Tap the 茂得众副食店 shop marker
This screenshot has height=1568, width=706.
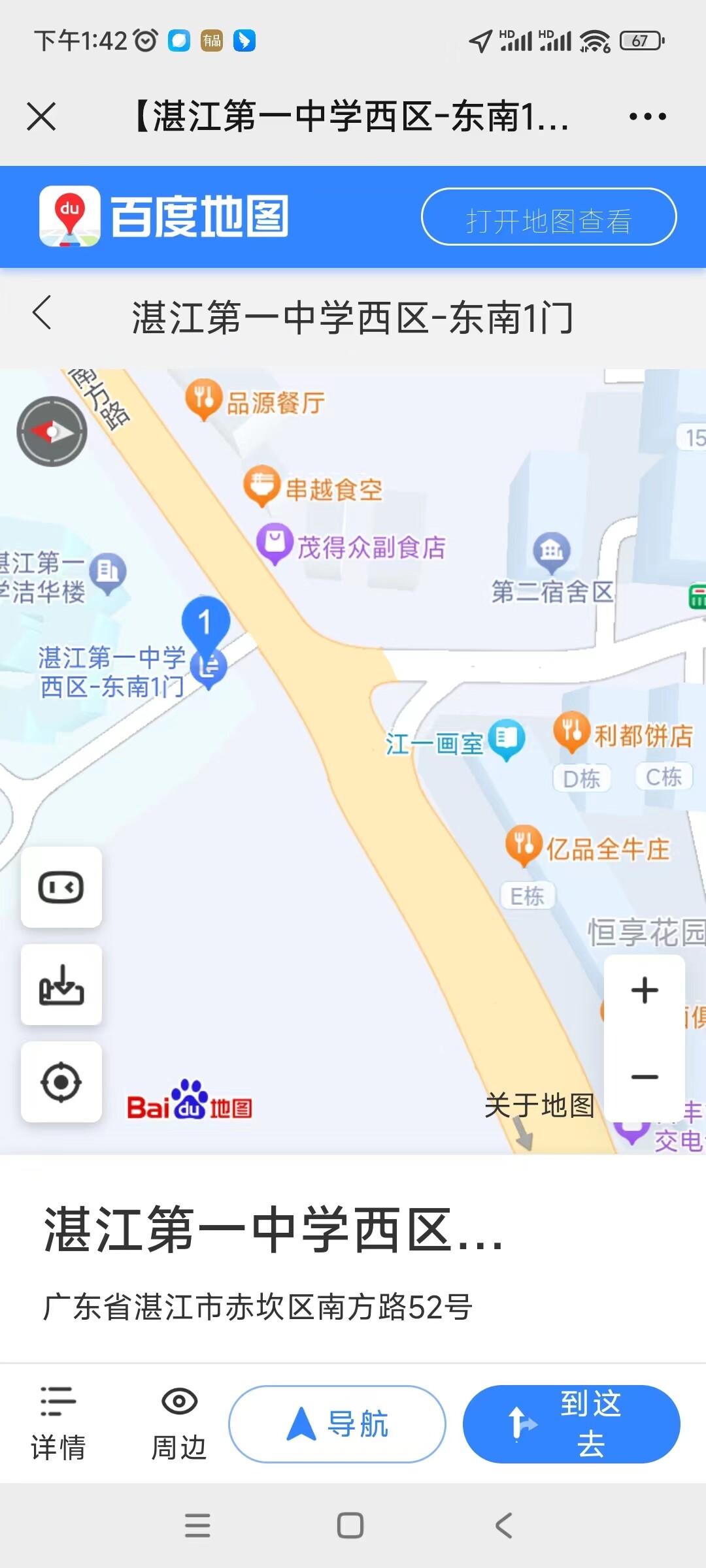[x=275, y=544]
